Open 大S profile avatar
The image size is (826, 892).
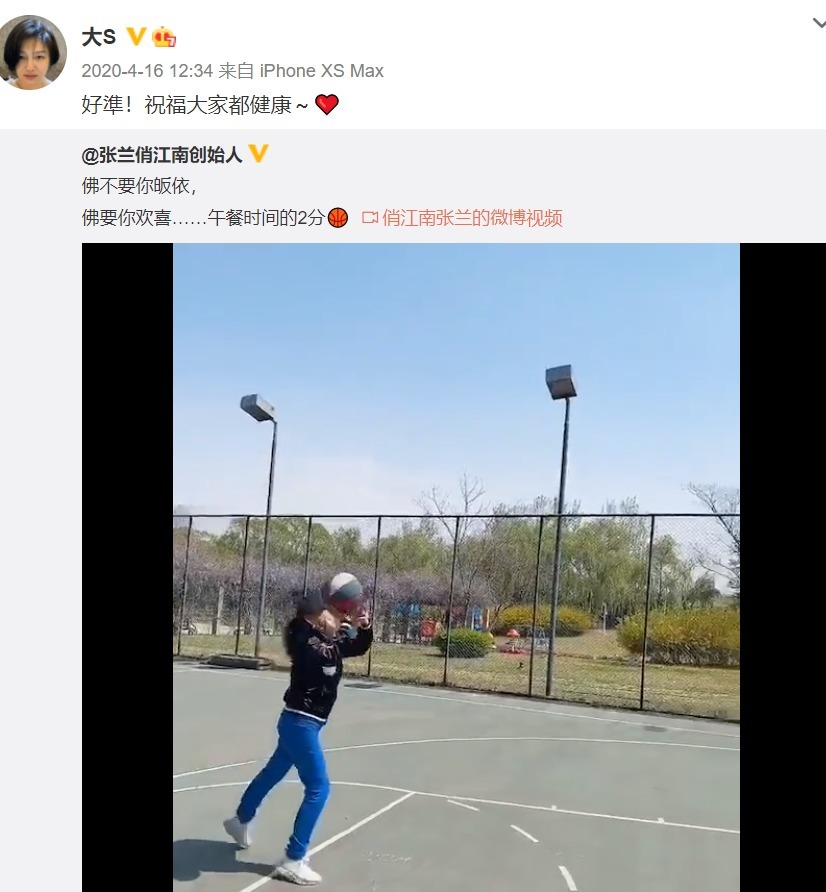[x=34, y=53]
